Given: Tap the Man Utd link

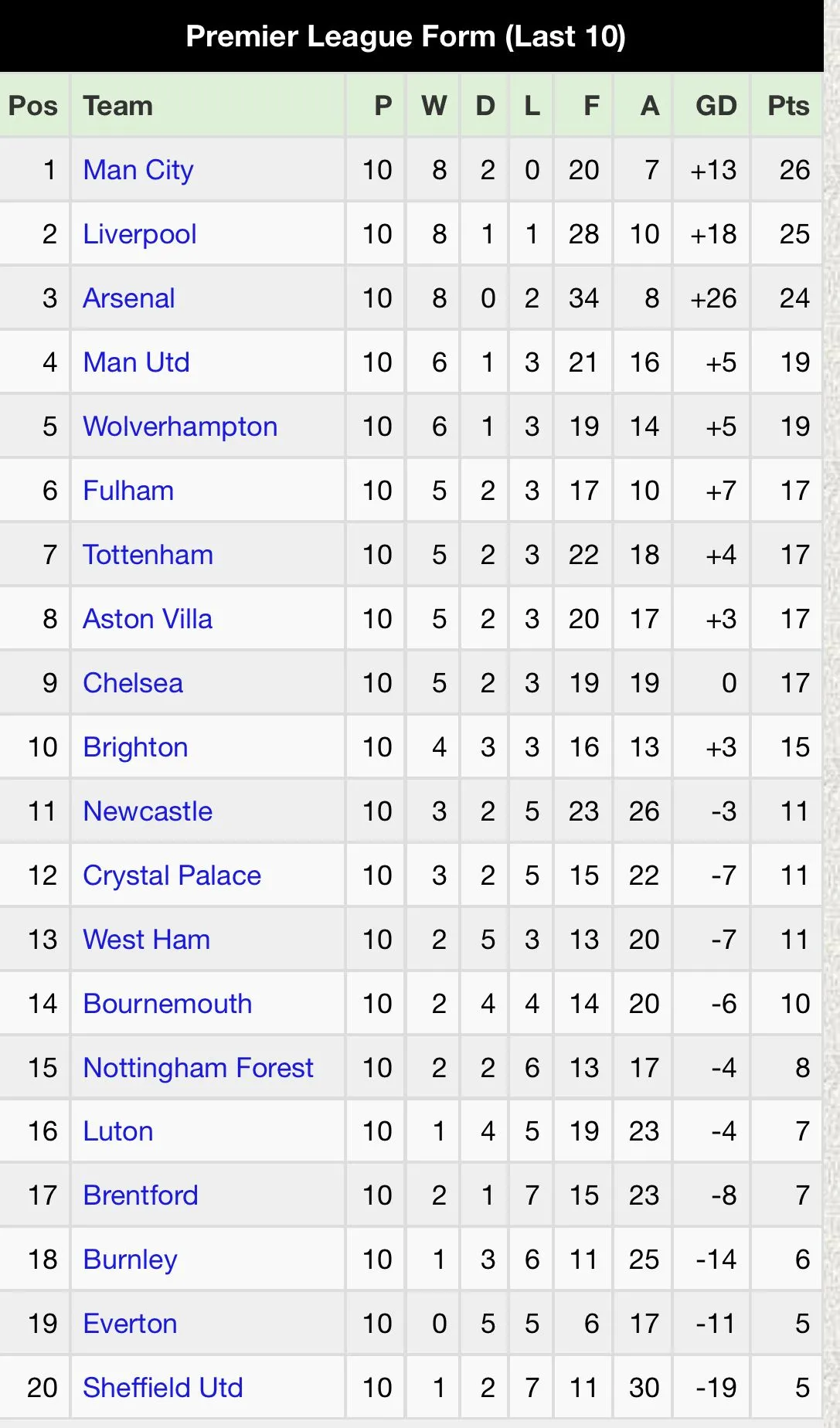Looking at the screenshot, I should [x=136, y=362].
